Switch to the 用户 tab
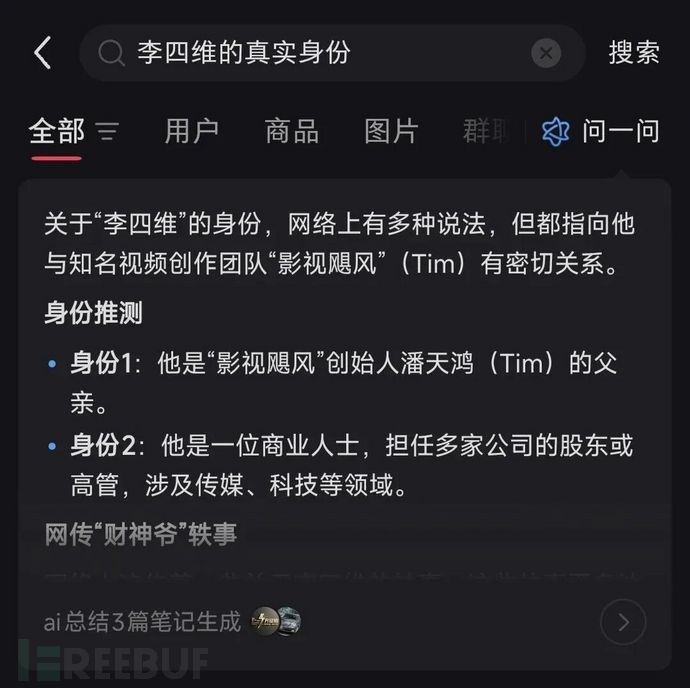Image resolution: width=690 pixels, height=688 pixels. pyautogui.click(x=192, y=131)
